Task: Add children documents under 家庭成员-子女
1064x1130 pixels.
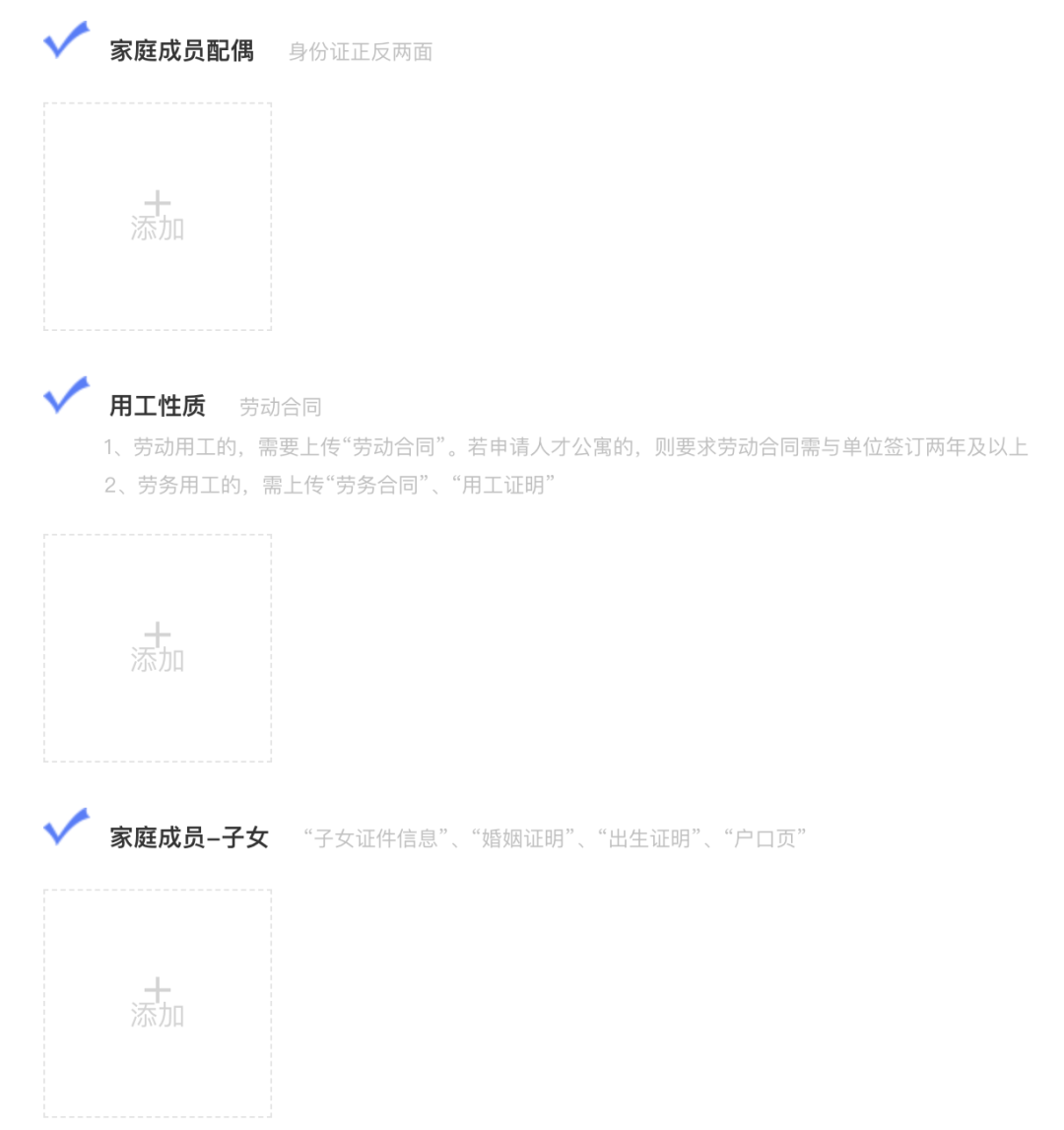Action: point(158,1003)
